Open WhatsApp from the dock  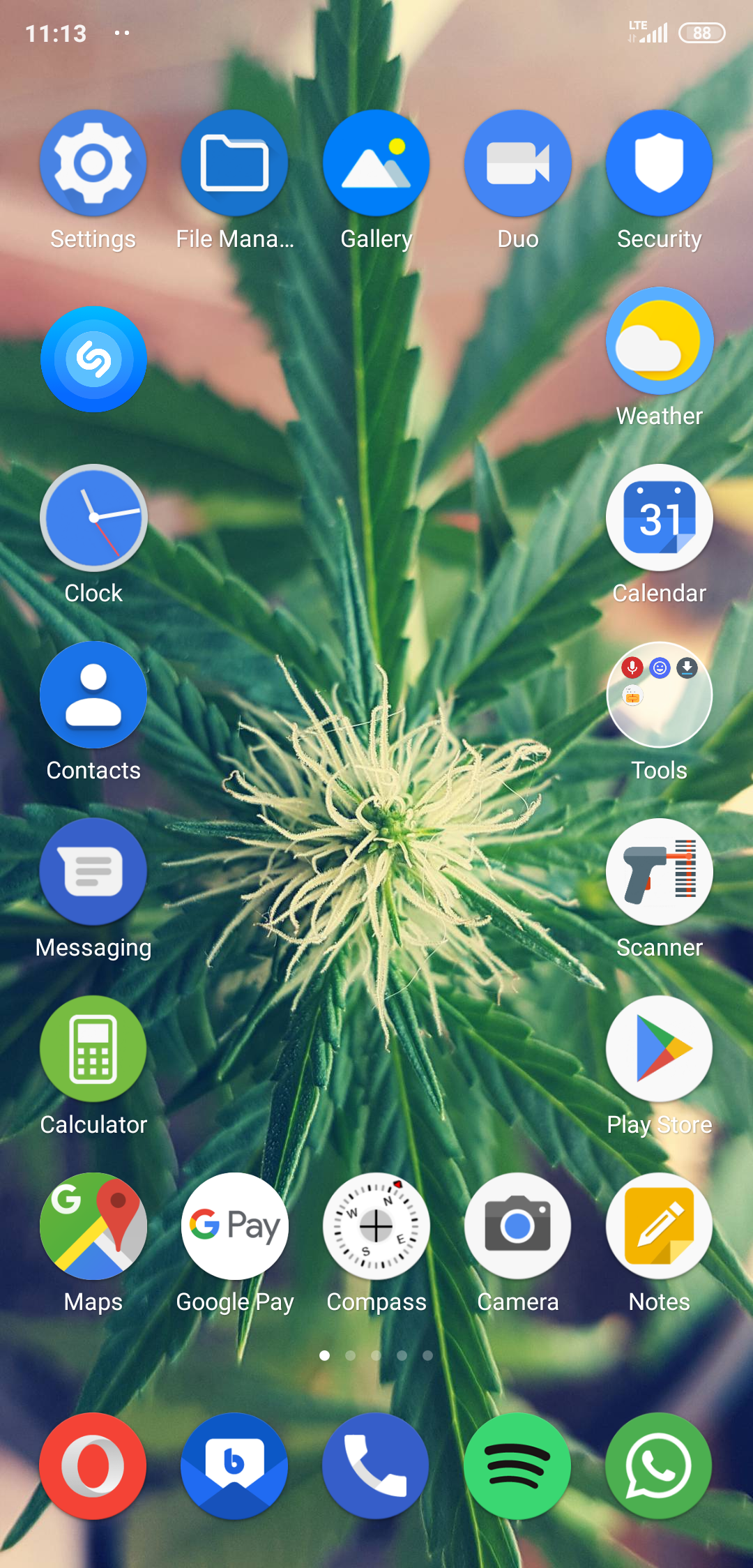660,1466
